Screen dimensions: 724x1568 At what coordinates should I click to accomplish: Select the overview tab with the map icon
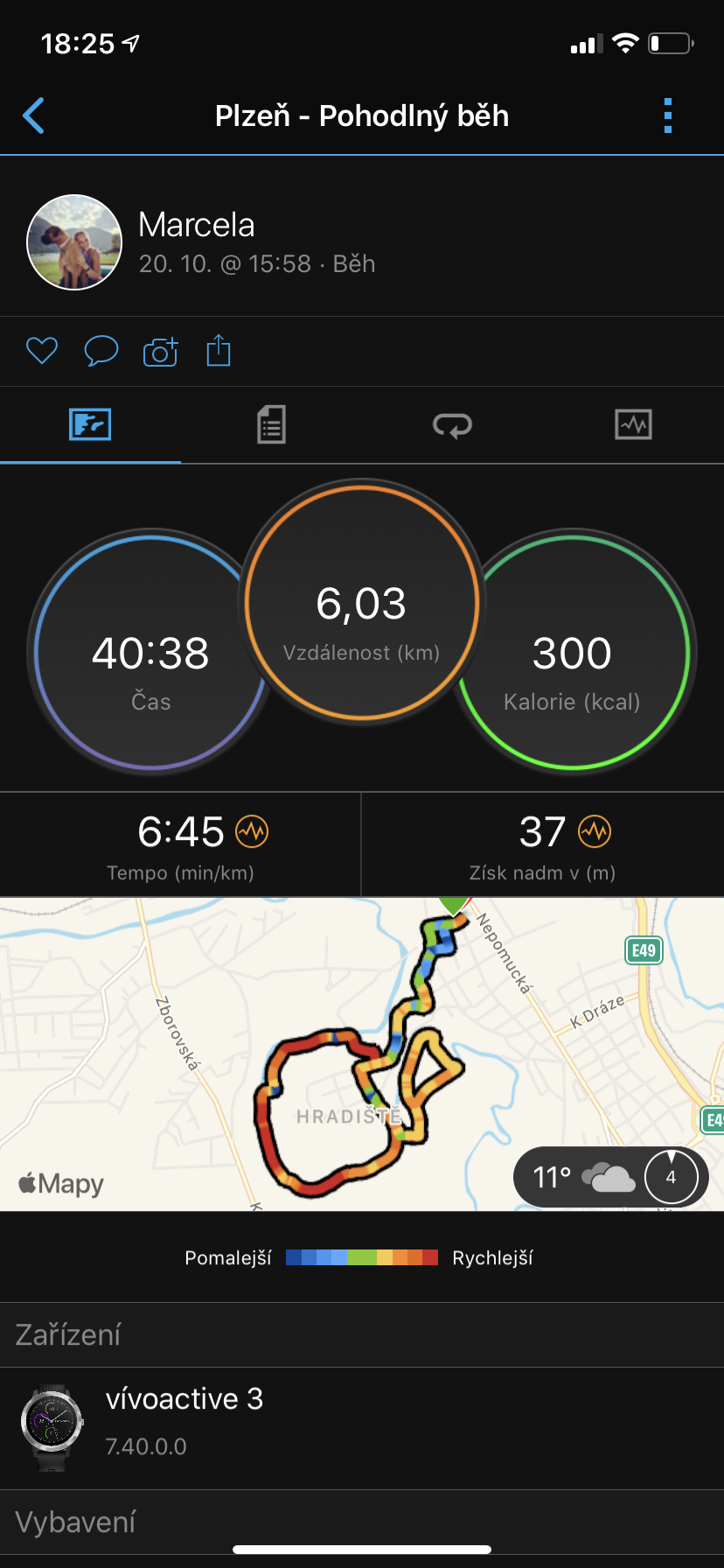tap(90, 425)
